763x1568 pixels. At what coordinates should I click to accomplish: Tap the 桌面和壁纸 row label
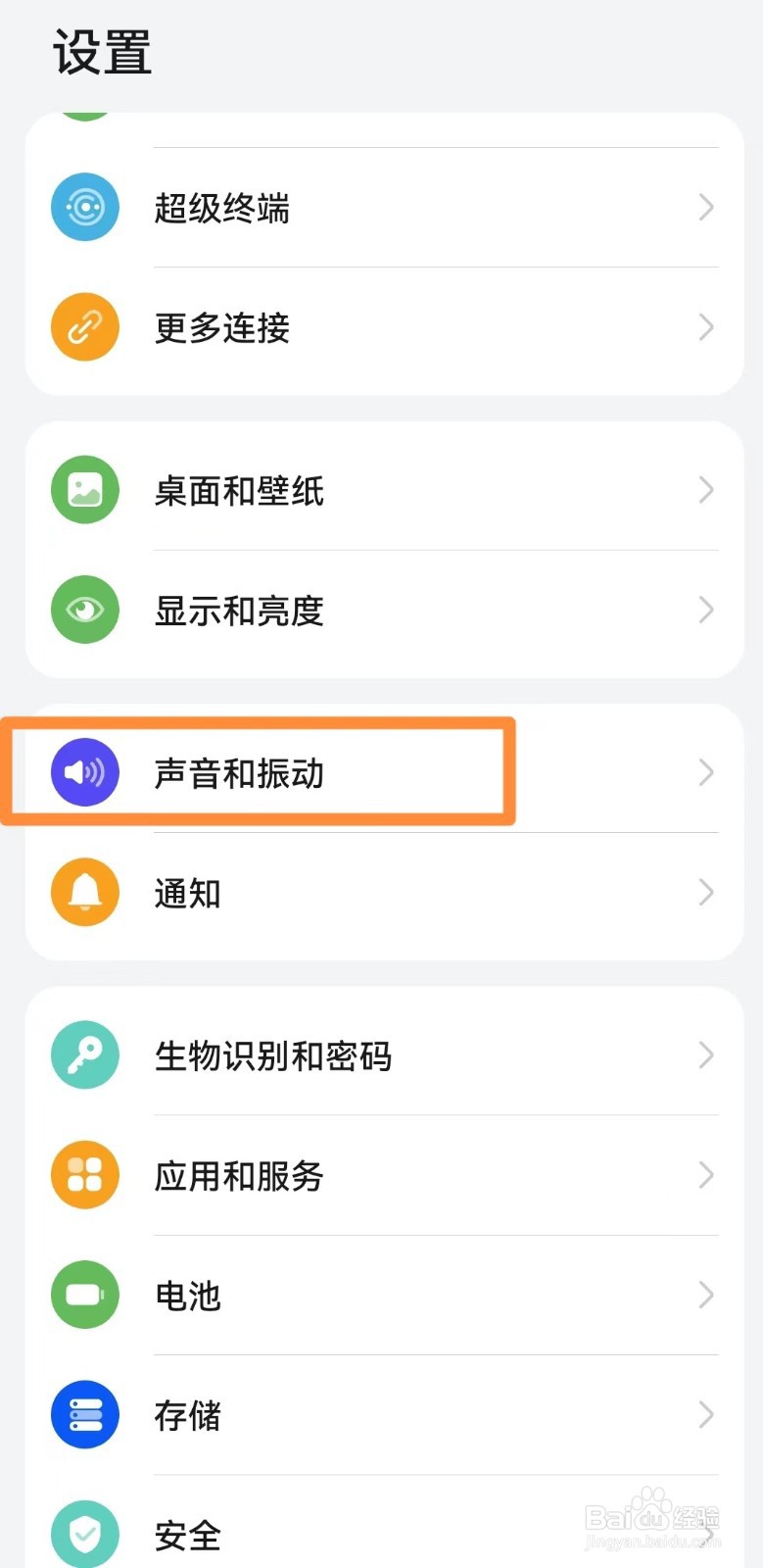(x=238, y=489)
